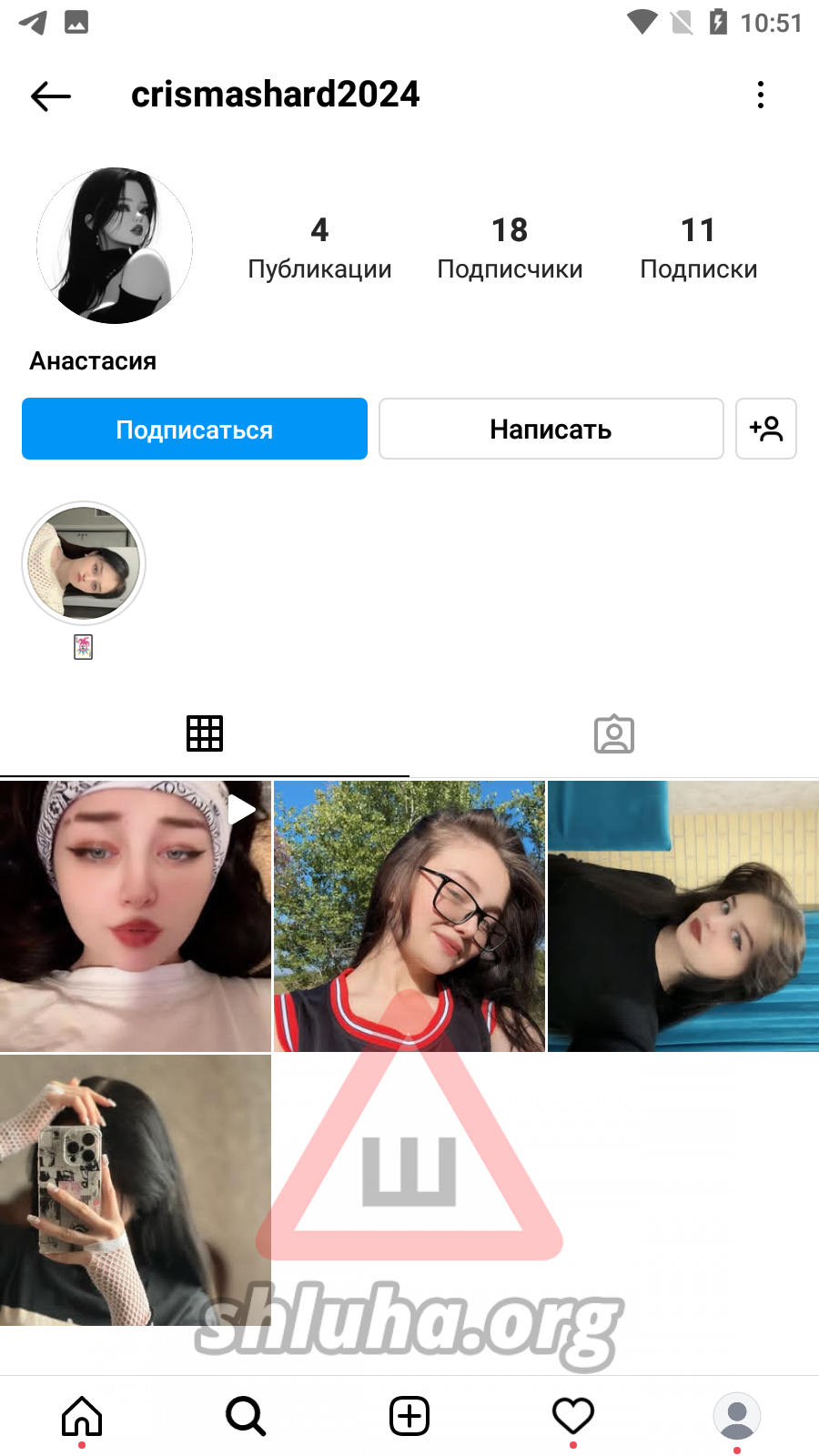This screenshot has width=819, height=1456.
Task: Open the search tab
Action: click(x=246, y=1416)
